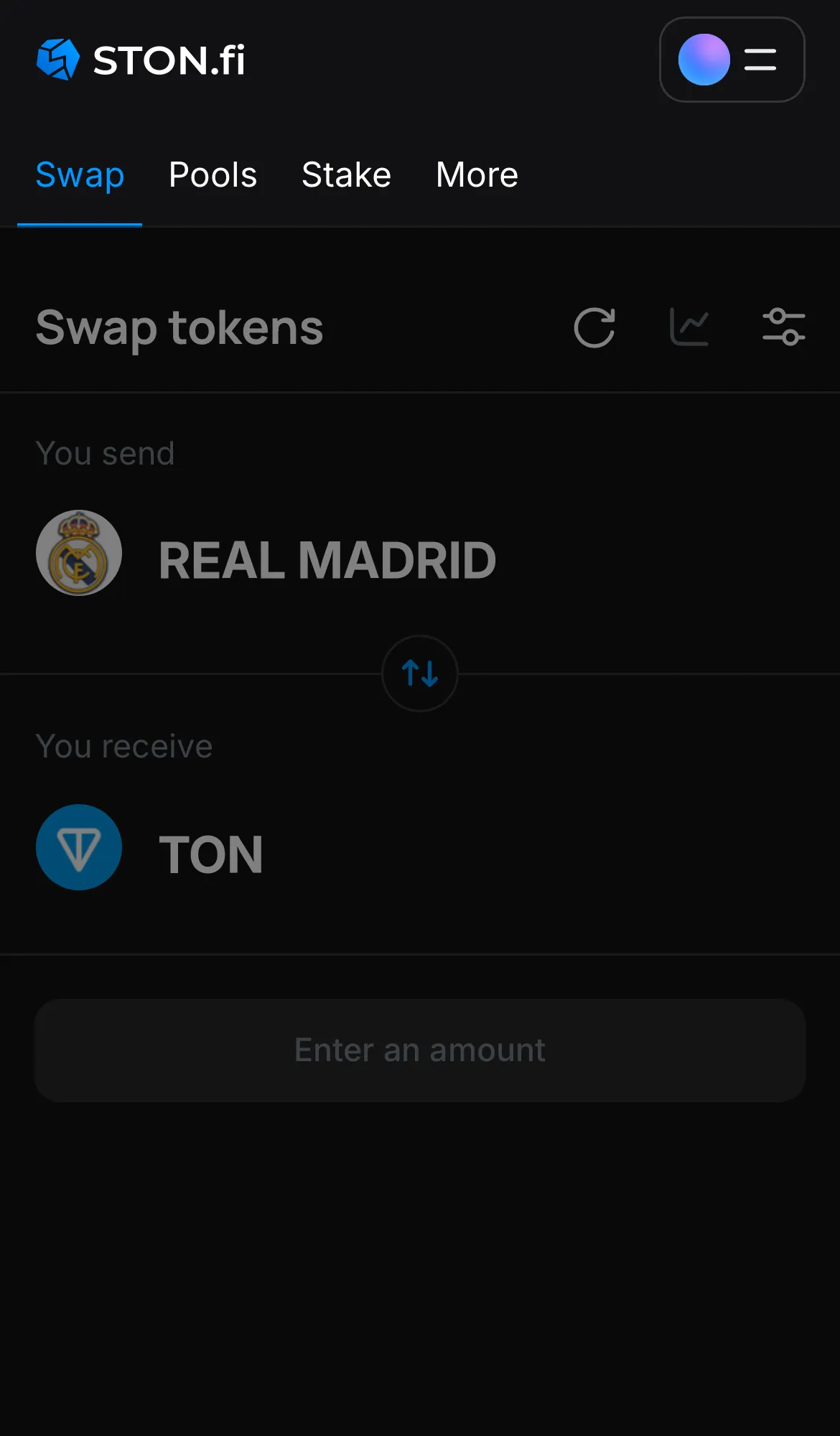
Task: Open the More menu
Action: pos(476,174)
